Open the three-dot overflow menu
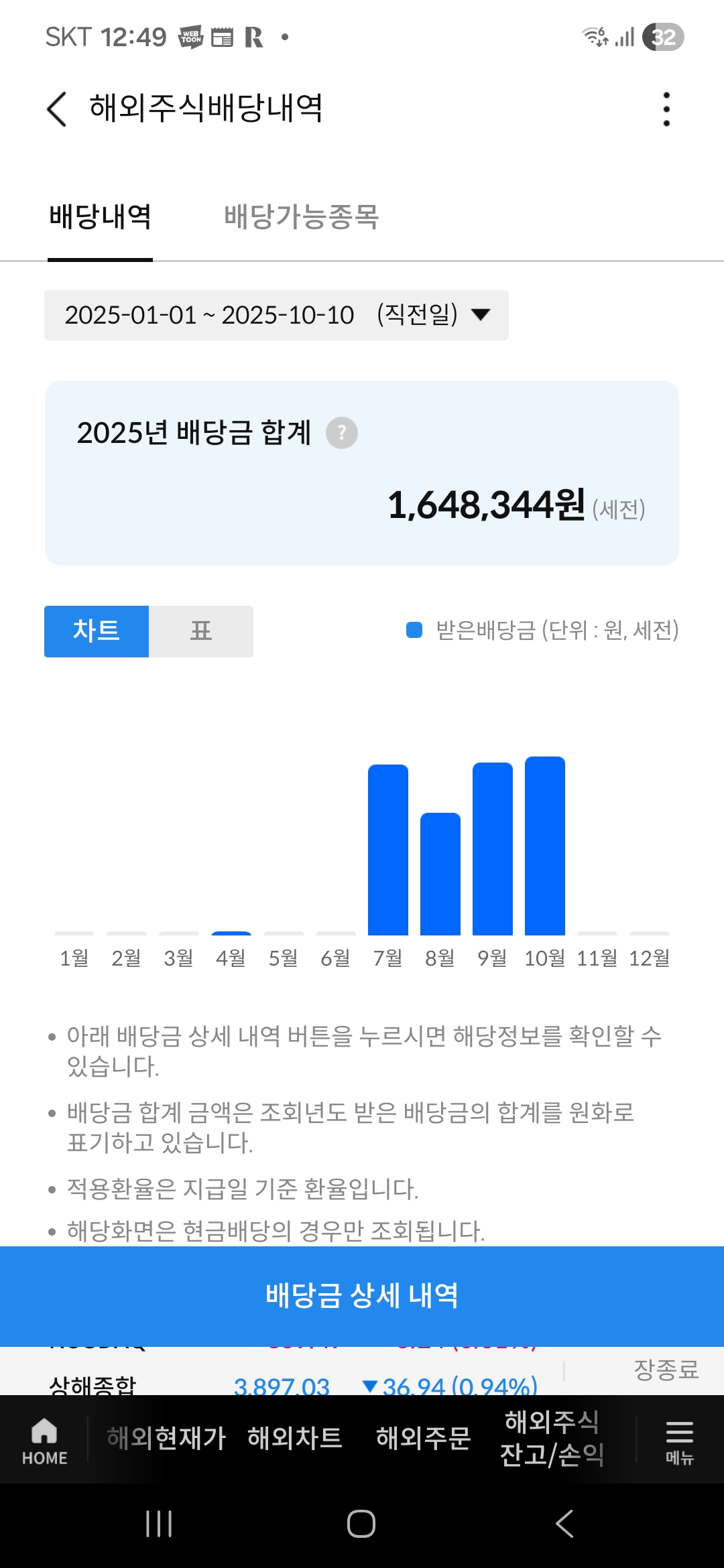This screenshot has width=724, height=1568. click(666, 109)
